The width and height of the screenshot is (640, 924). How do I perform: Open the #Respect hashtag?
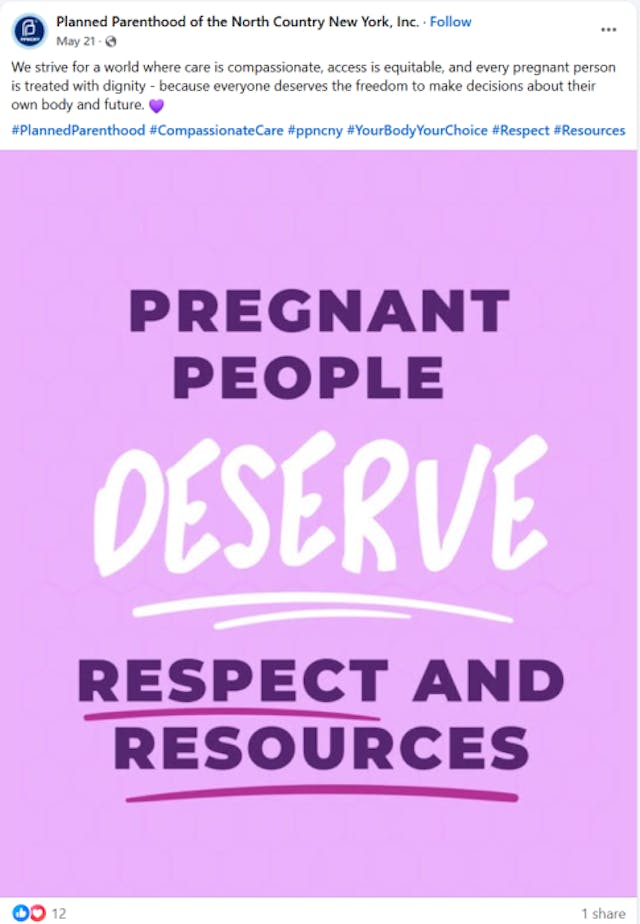[519, 131]
